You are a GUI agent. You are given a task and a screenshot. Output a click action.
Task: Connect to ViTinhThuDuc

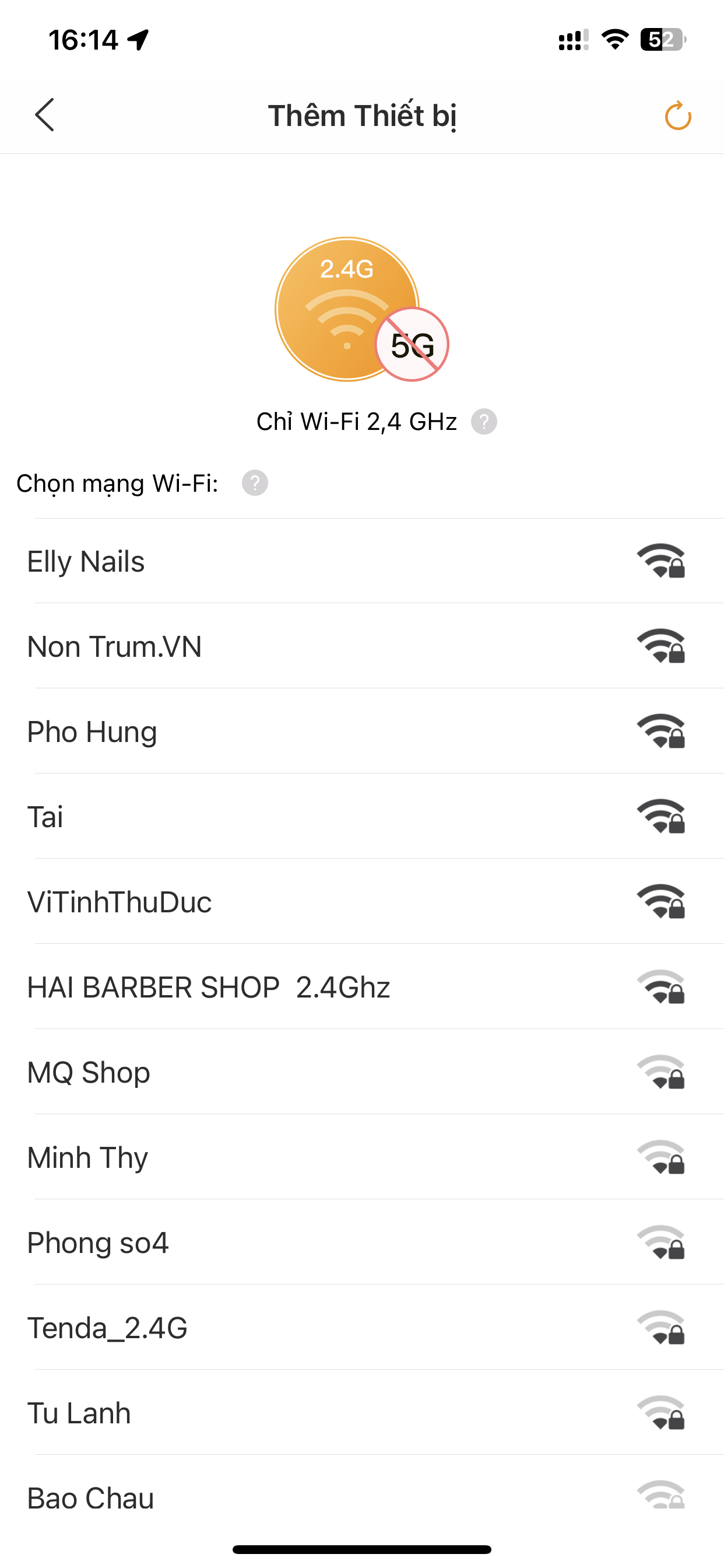(x=362, y=902)
